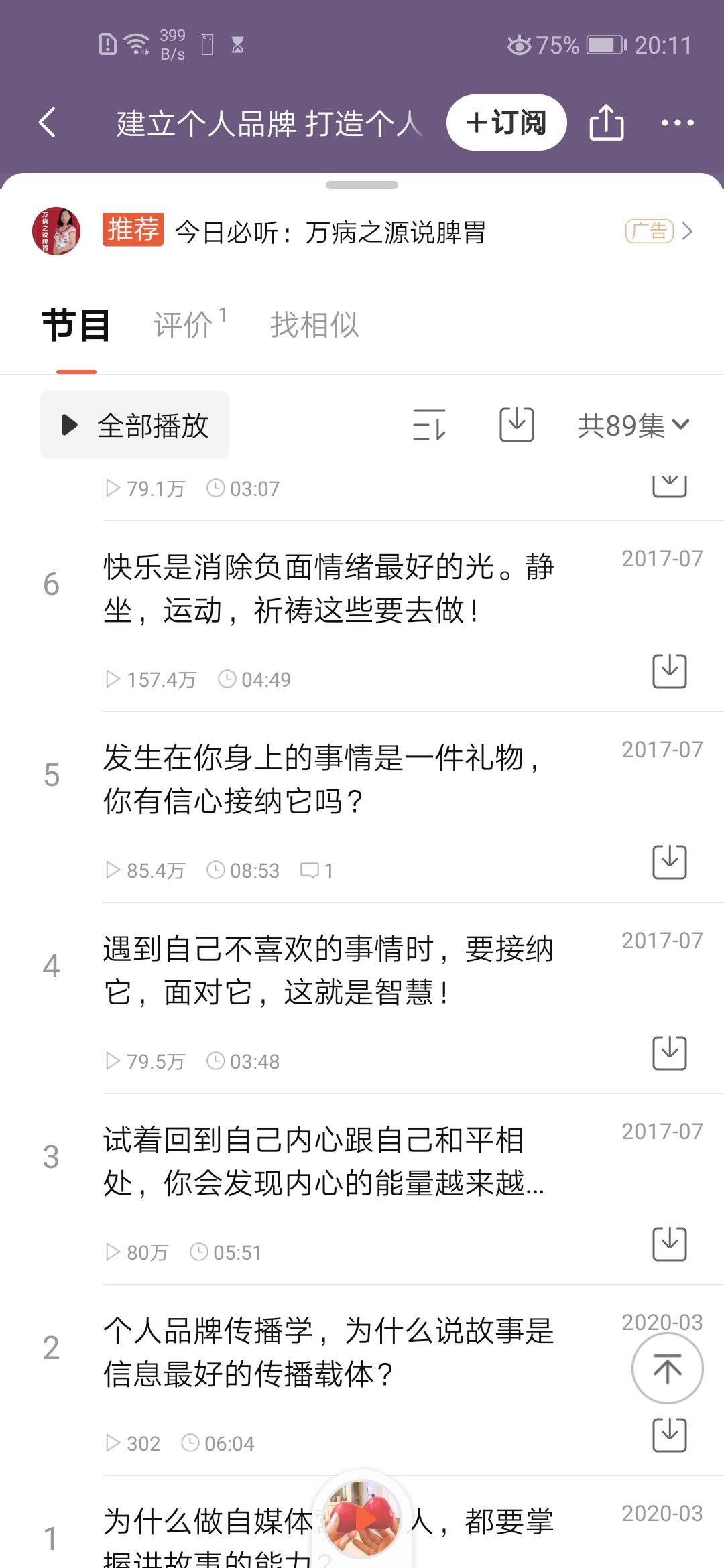Viewport: 724px width, 1568px height.
Task: Tap the +订阅 subscribe button
Action: [x=507, y=123]
